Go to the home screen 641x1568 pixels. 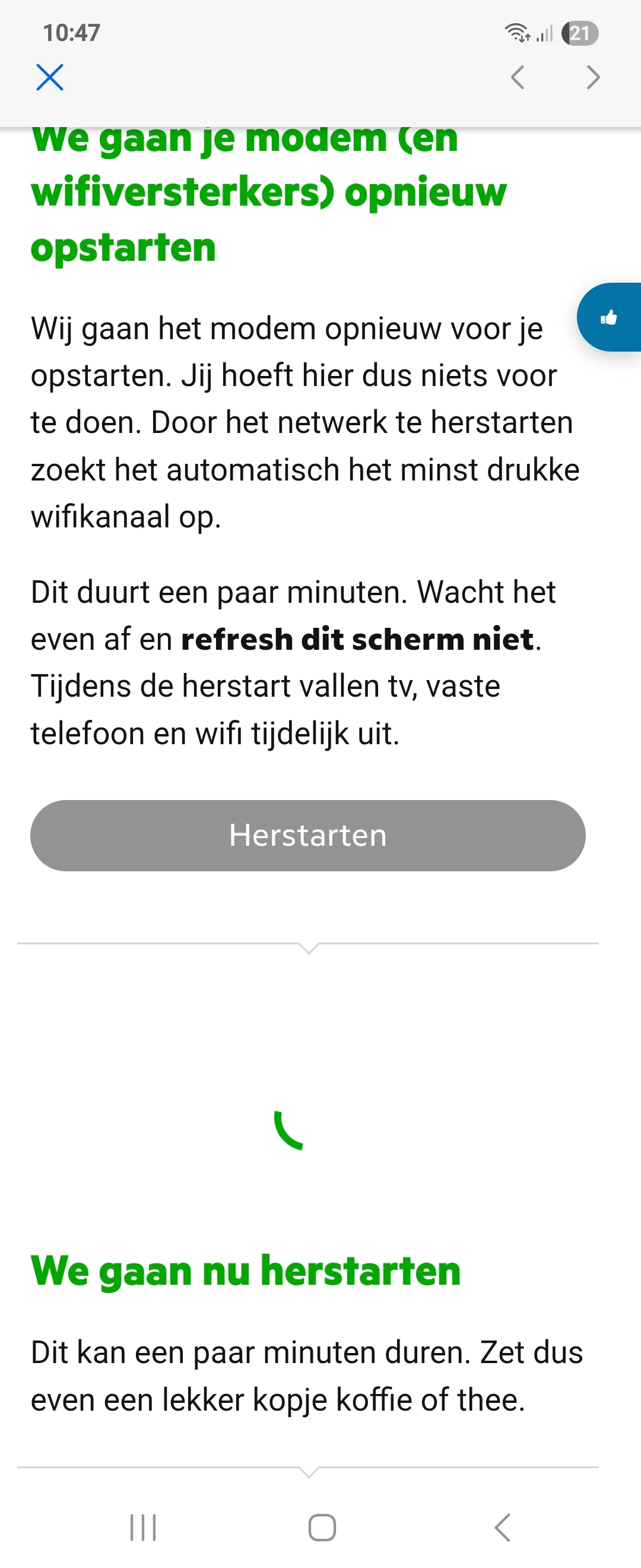pos(322,1527)
